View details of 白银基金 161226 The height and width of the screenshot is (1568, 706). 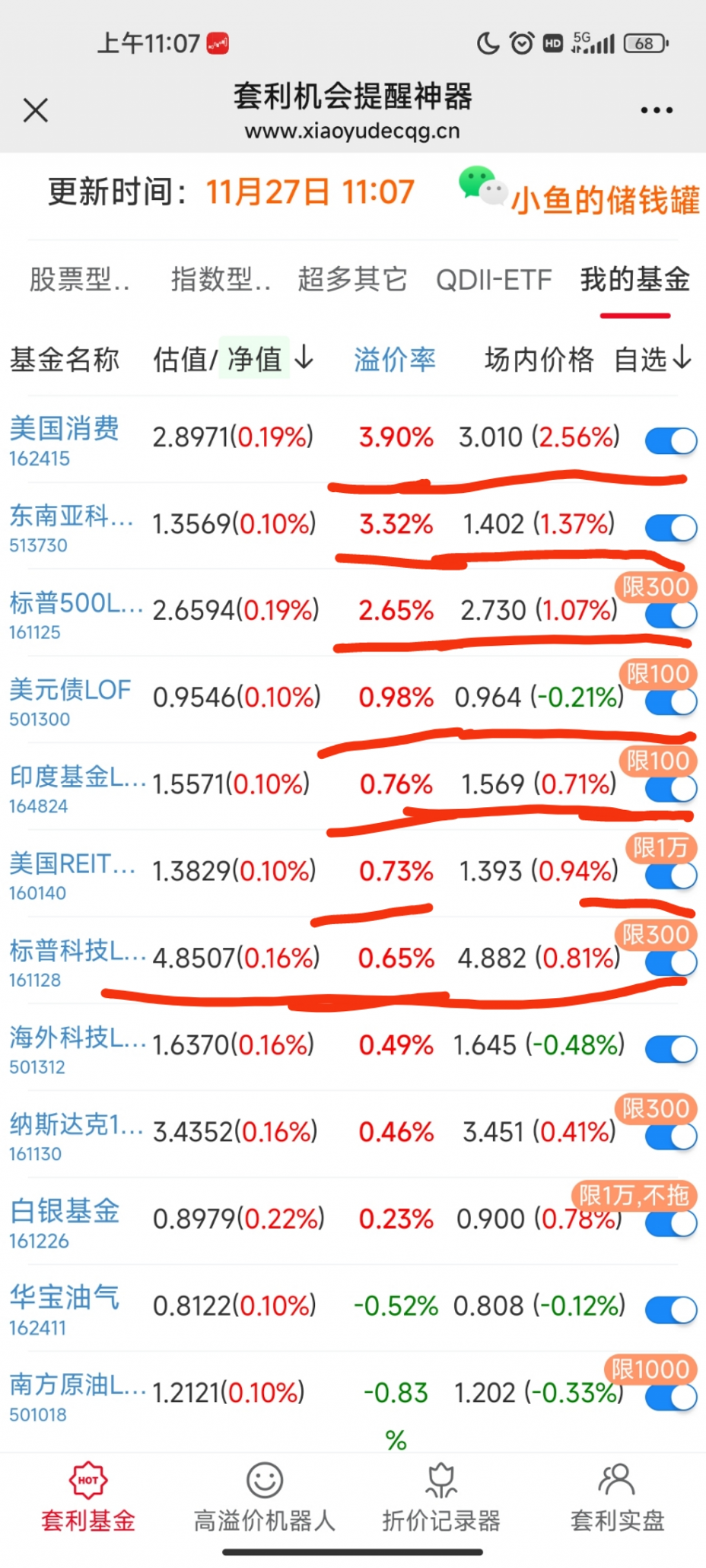point(63,1221)
